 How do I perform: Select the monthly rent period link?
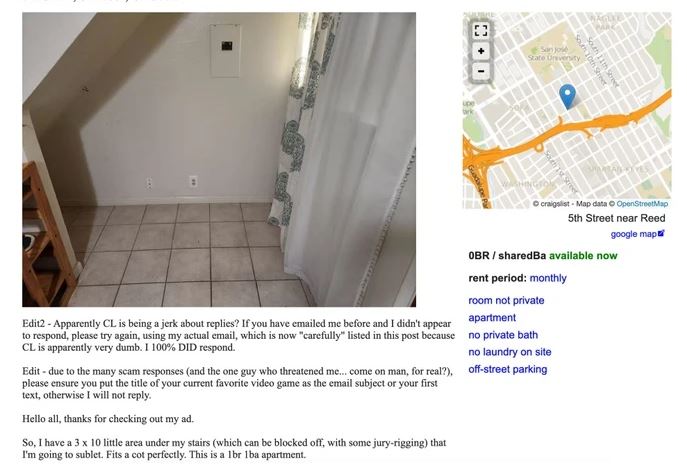(x=548, y=278)
